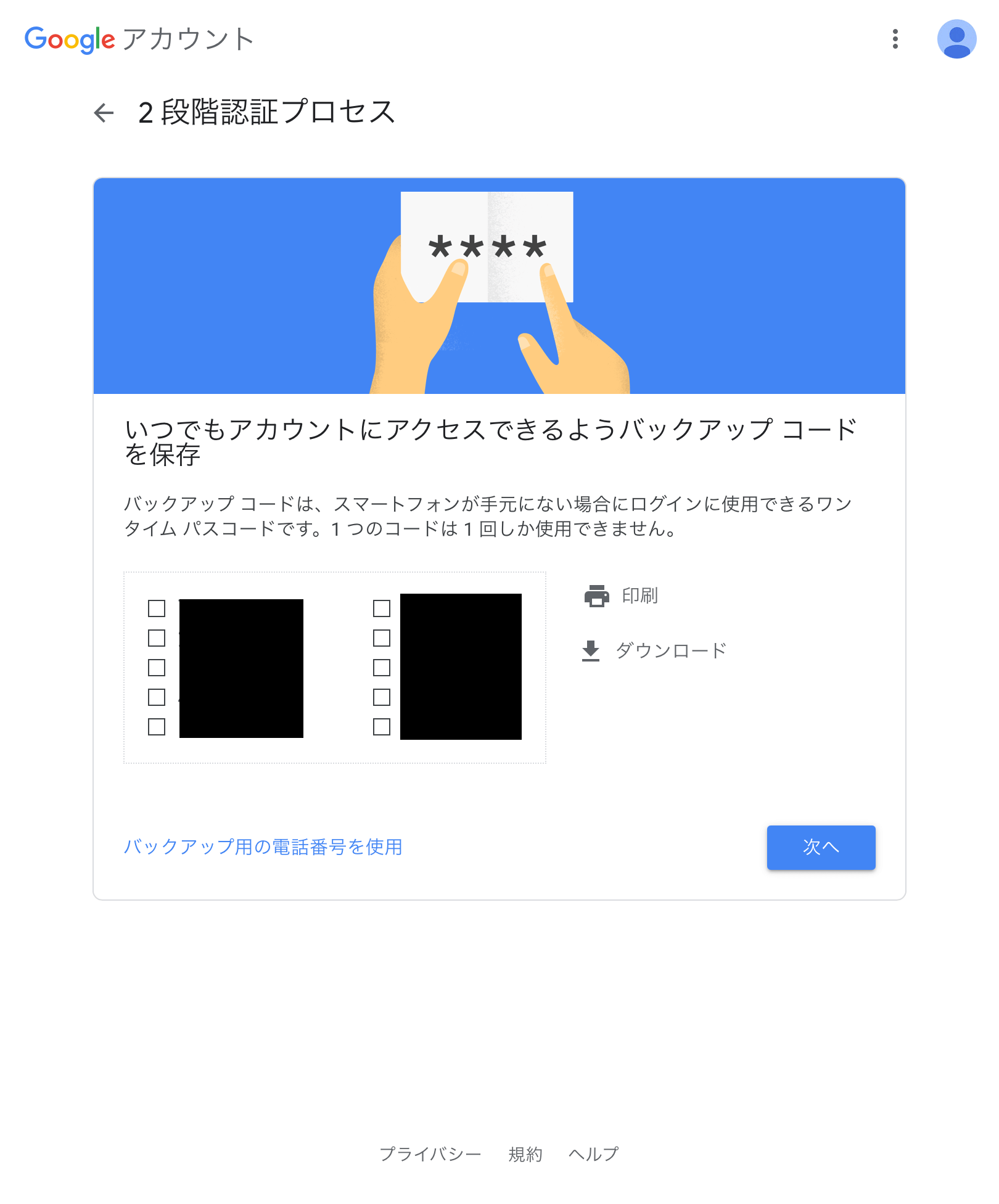Continue with the 次へ button
The height and width of the screenshot is (1204, 999).
pos(820,847)
